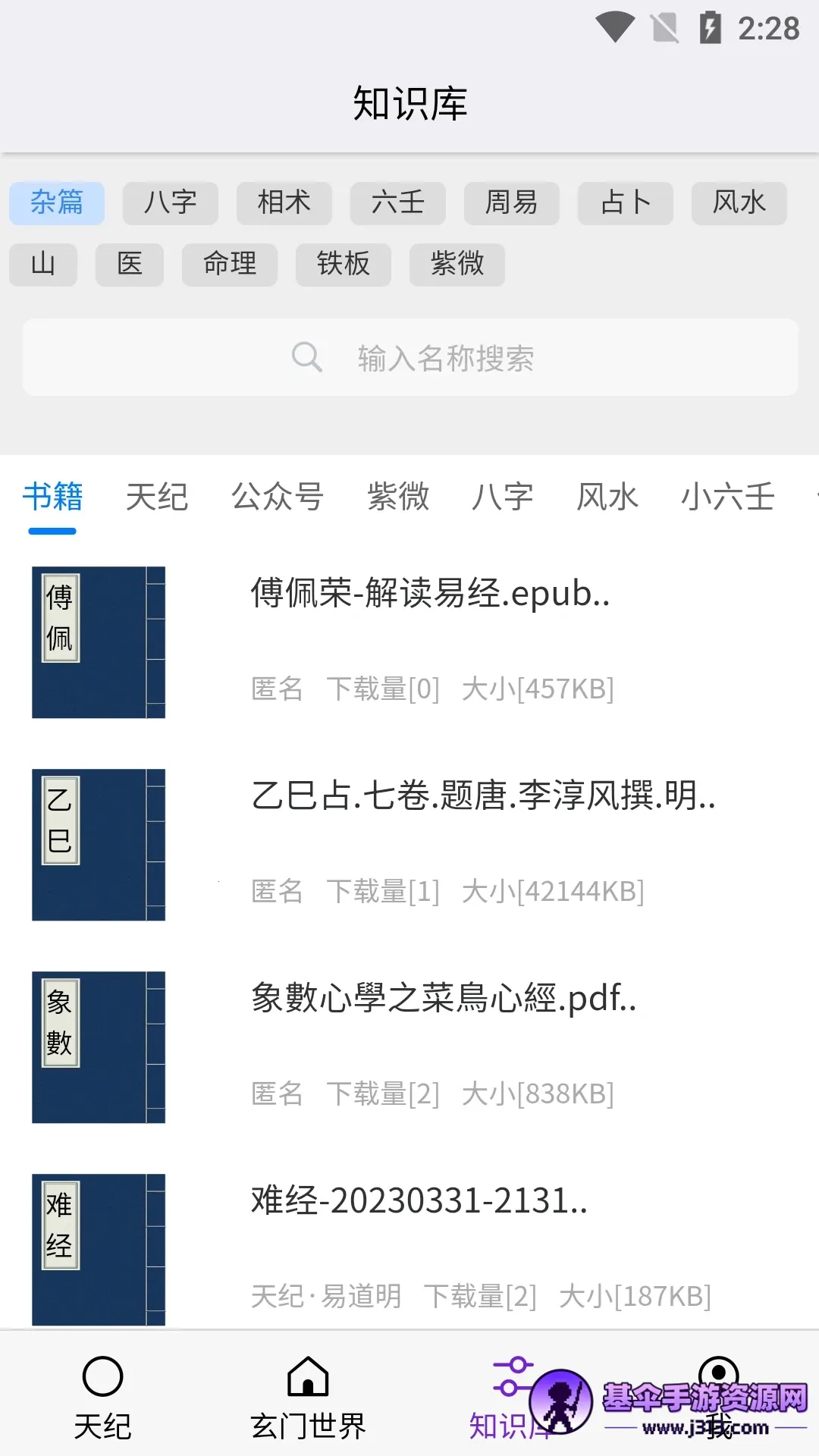Select the 相术 category chip
The image size is (819, 1456).
coord(284,202)
